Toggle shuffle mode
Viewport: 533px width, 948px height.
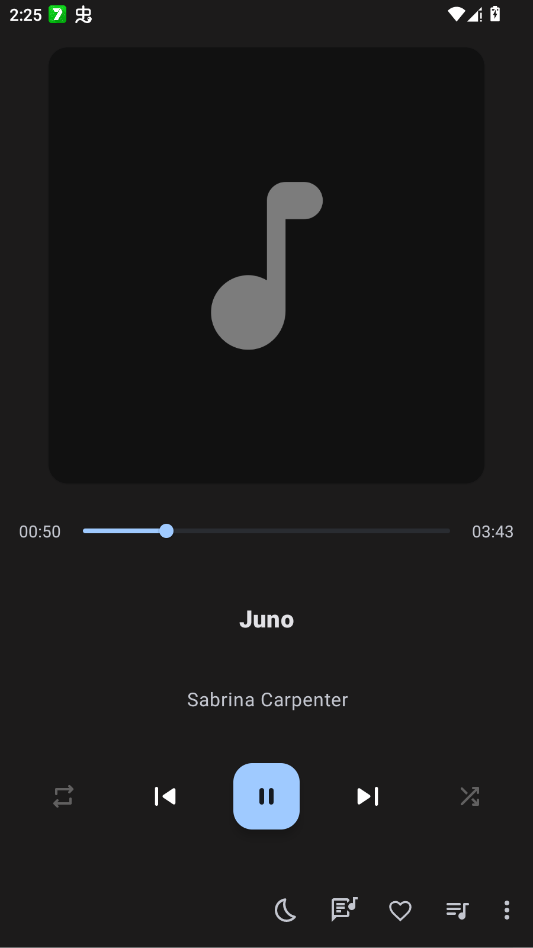click(470, 796)
